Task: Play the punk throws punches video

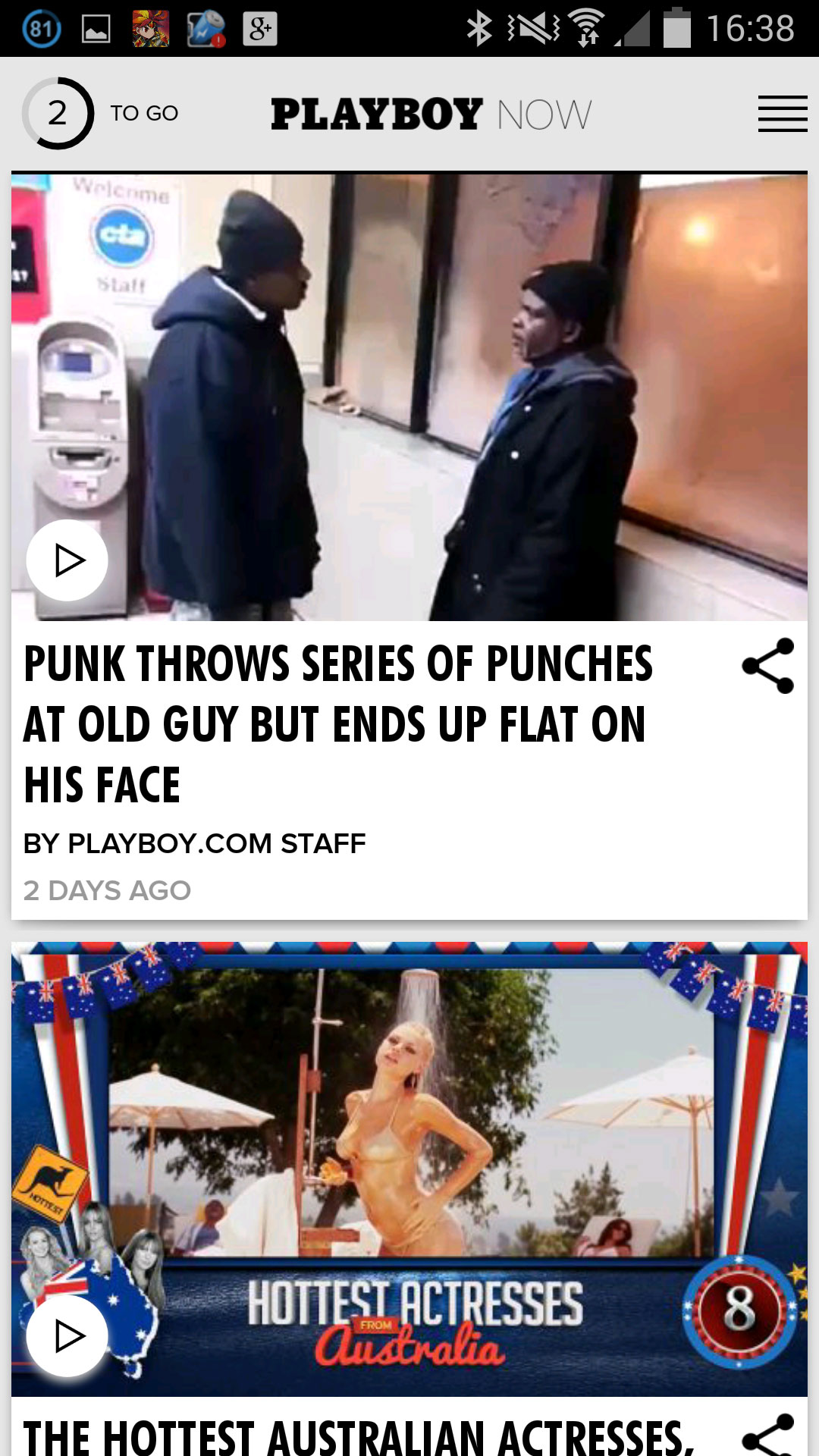Action: [67, 560]
